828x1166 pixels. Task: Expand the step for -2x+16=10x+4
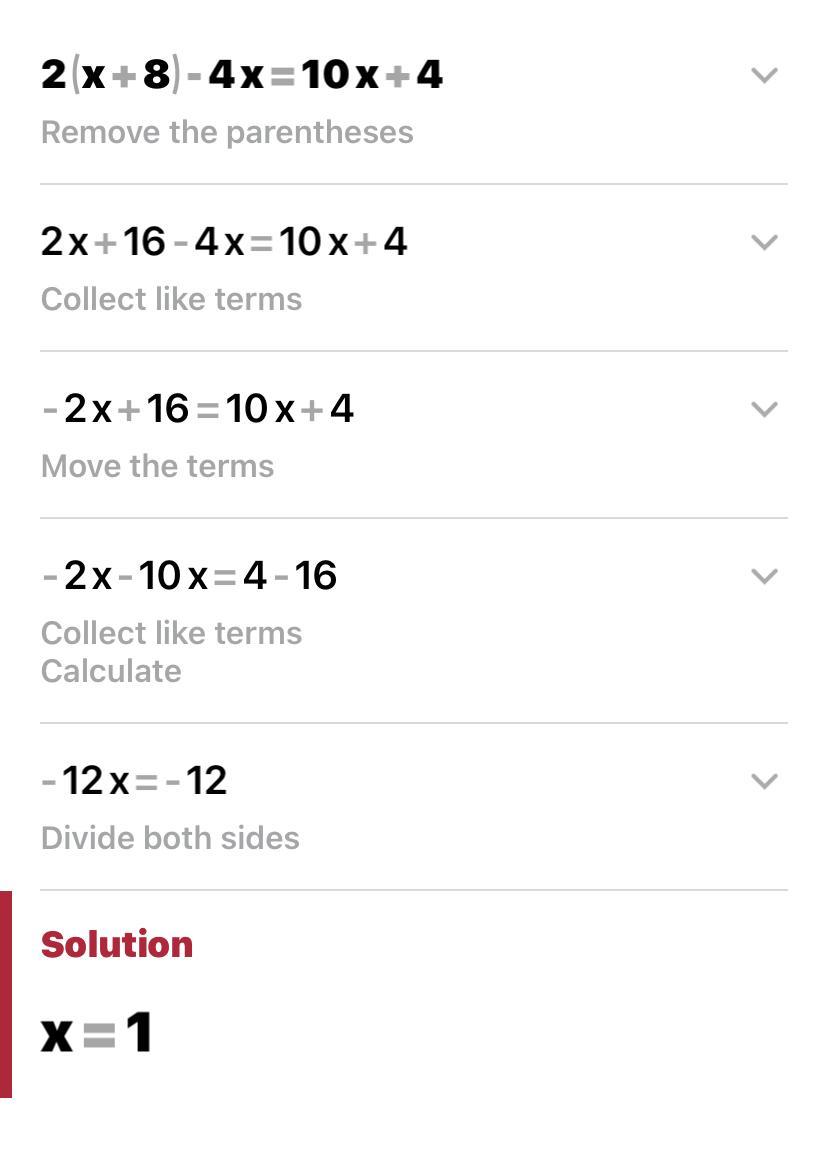(x=764, y=410)
